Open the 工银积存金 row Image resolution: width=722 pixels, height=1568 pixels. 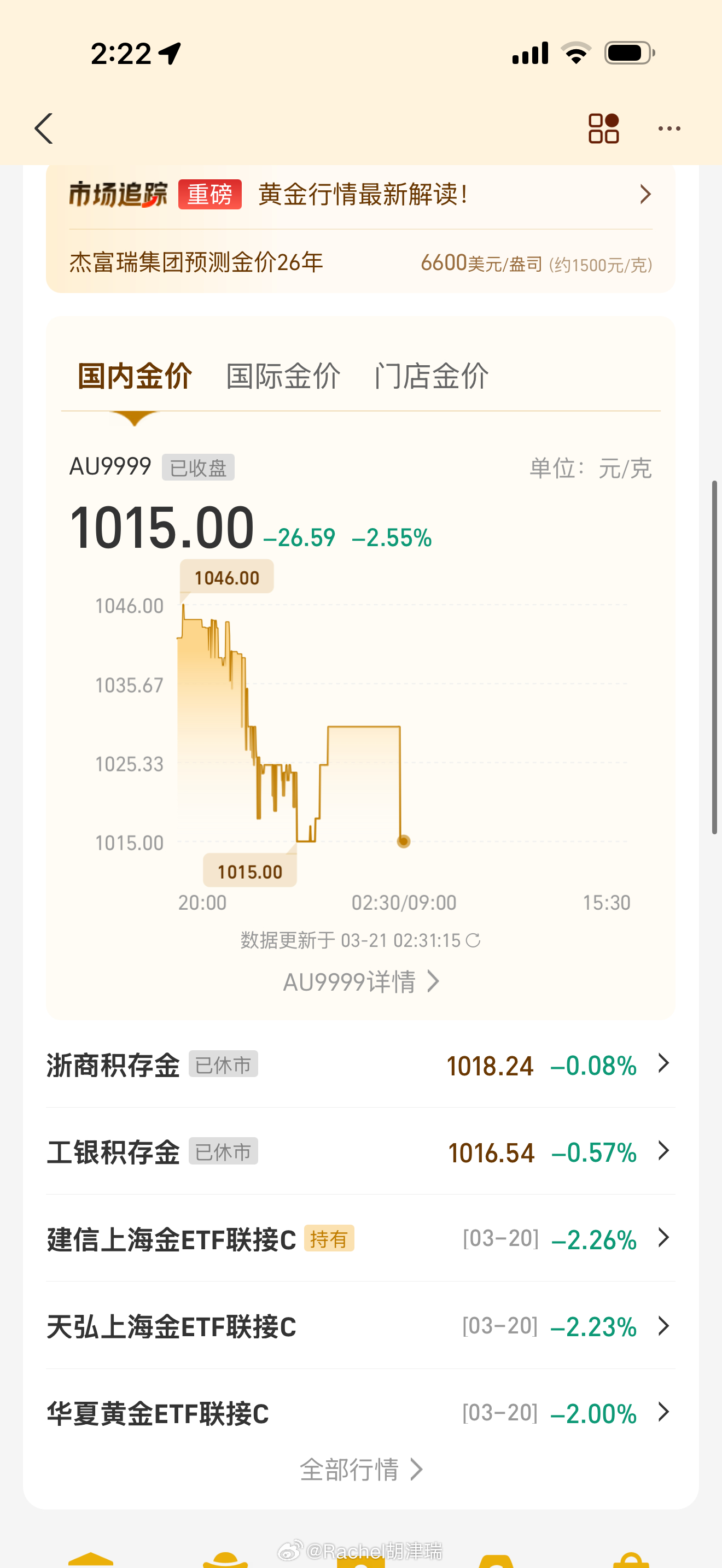point(360,1152)
